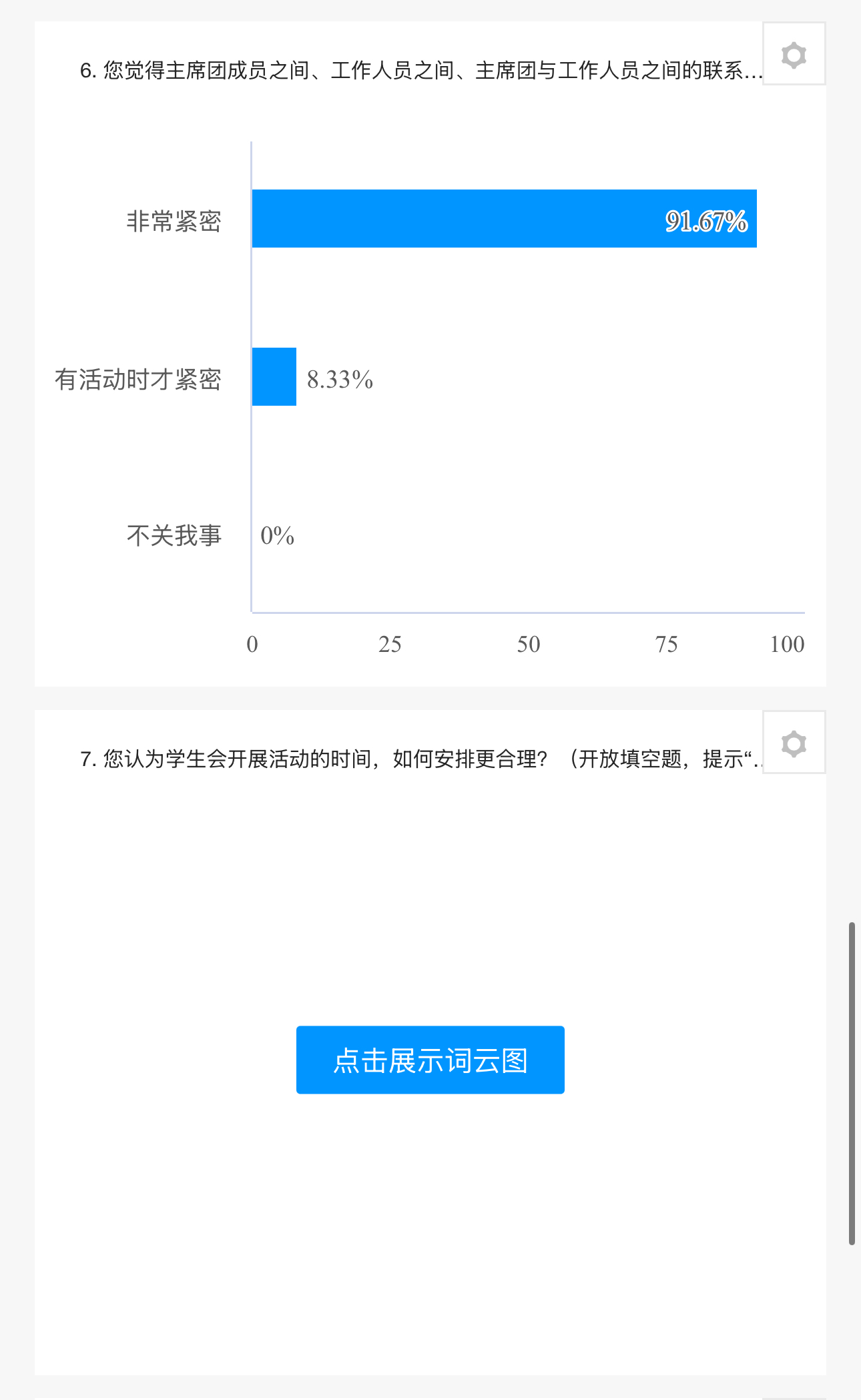Open settings gear for question 6 chart
The width and height of the screenshot is (861, 1400).
pyautogui.click(x=794, y=55)
